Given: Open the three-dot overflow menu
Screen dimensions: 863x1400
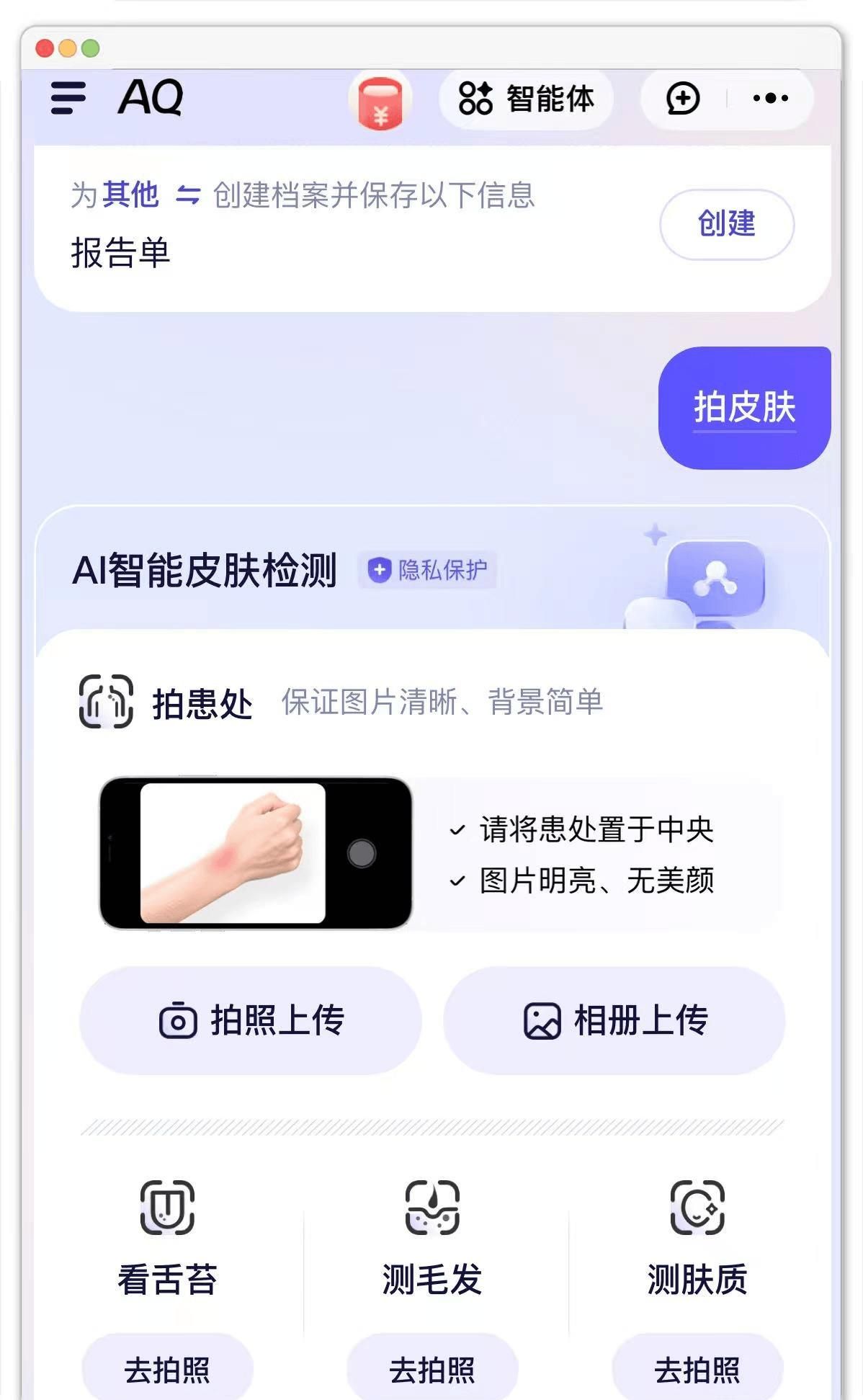Looking at the screenshot, I should click(x=770, y=99).
